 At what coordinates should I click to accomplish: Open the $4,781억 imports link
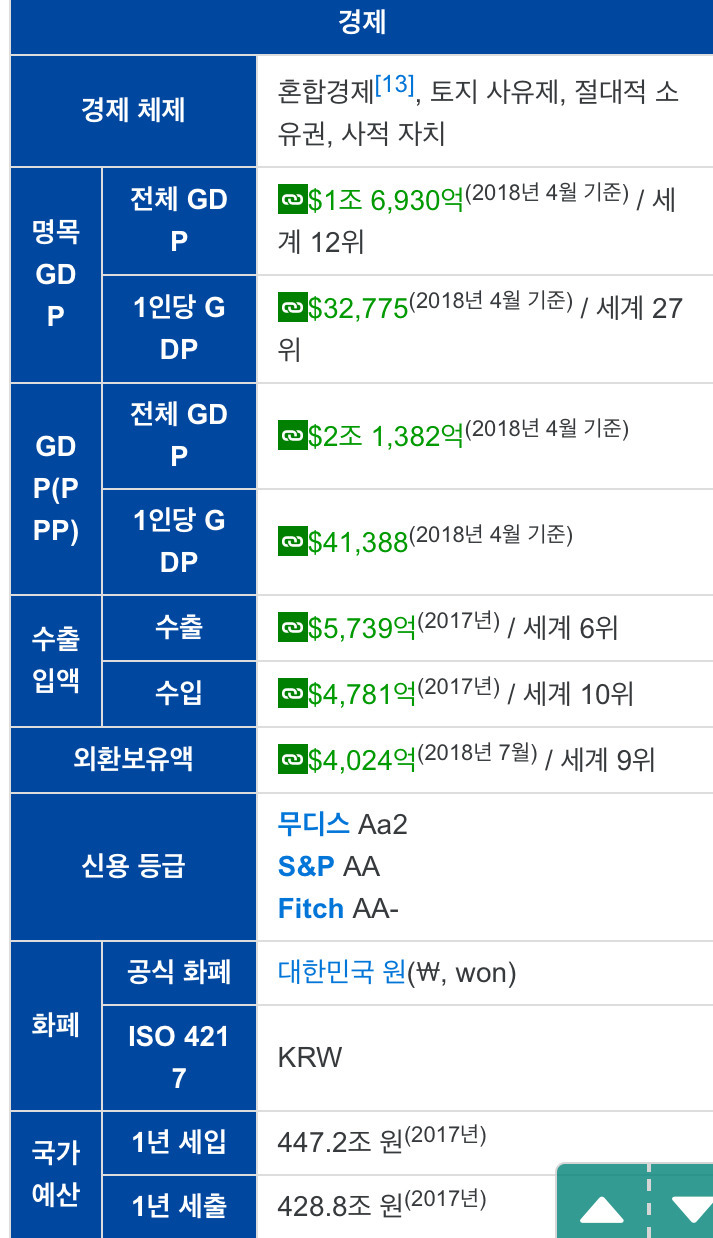[x=347, y=694]
